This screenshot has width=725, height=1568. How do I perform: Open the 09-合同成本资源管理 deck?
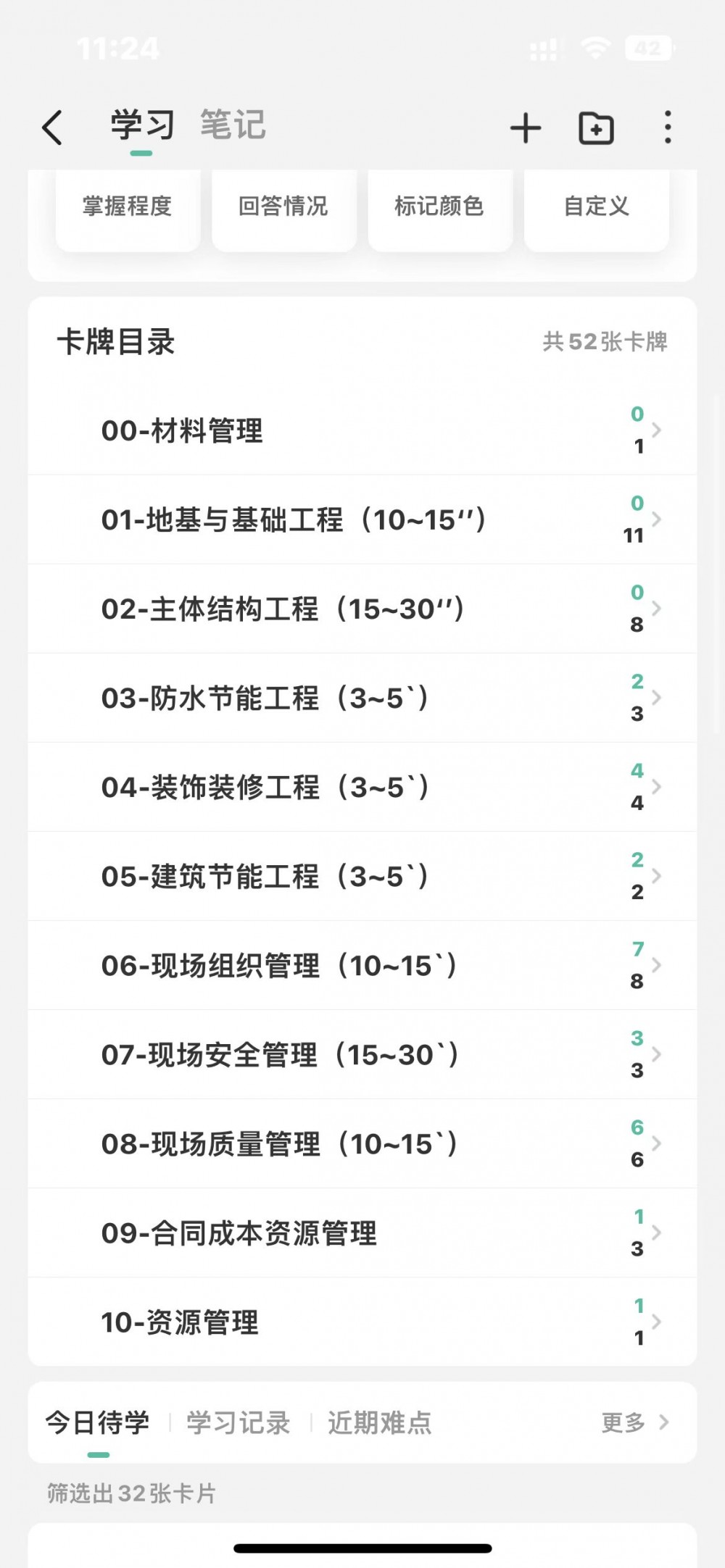(362, 1233)
